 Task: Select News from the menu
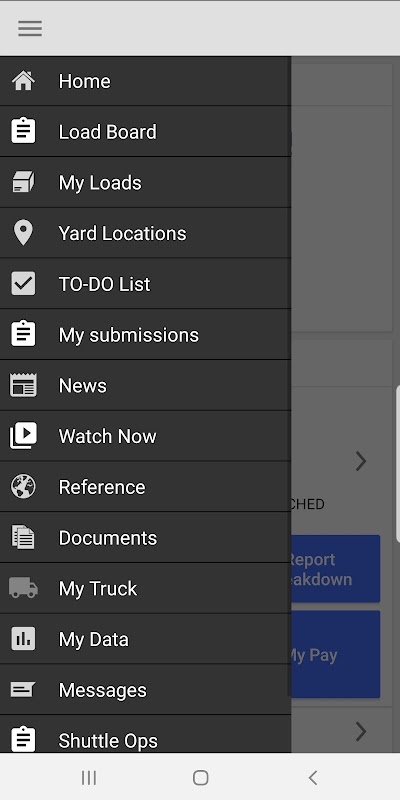click(x=145, y=385)
